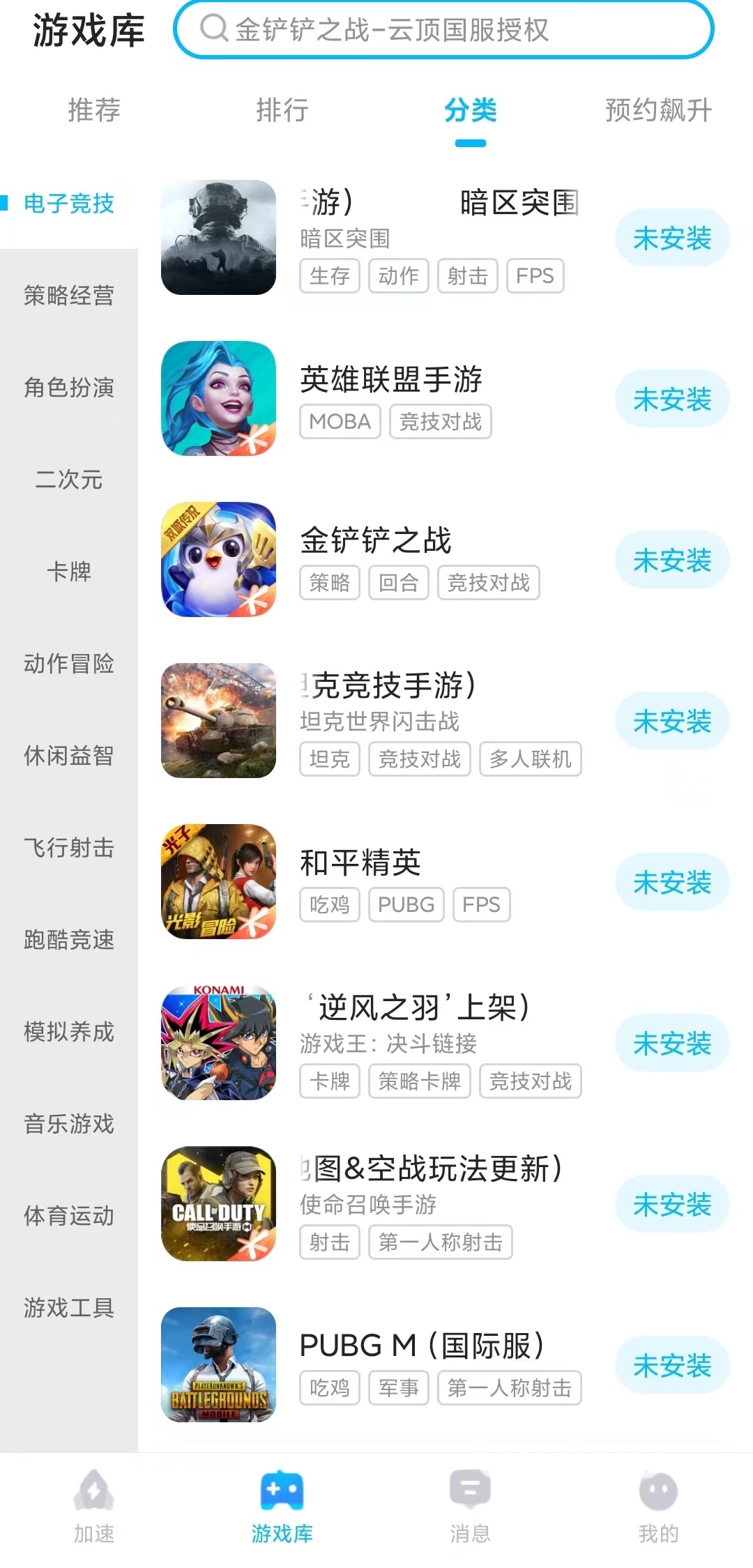Switch to the 推荐 tab
753x1568 pixels.
94,110
